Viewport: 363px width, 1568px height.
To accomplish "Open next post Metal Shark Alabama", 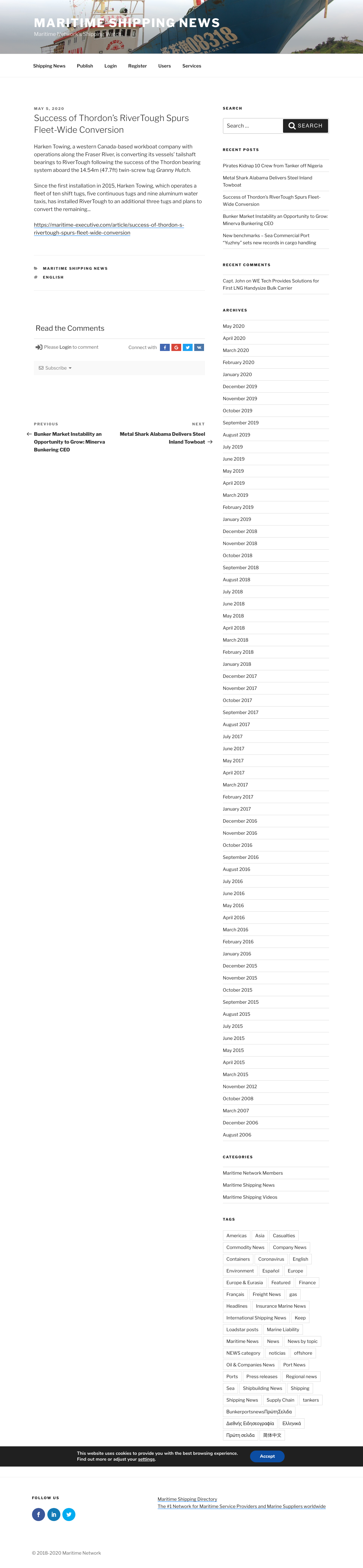I will coord(162,438).
